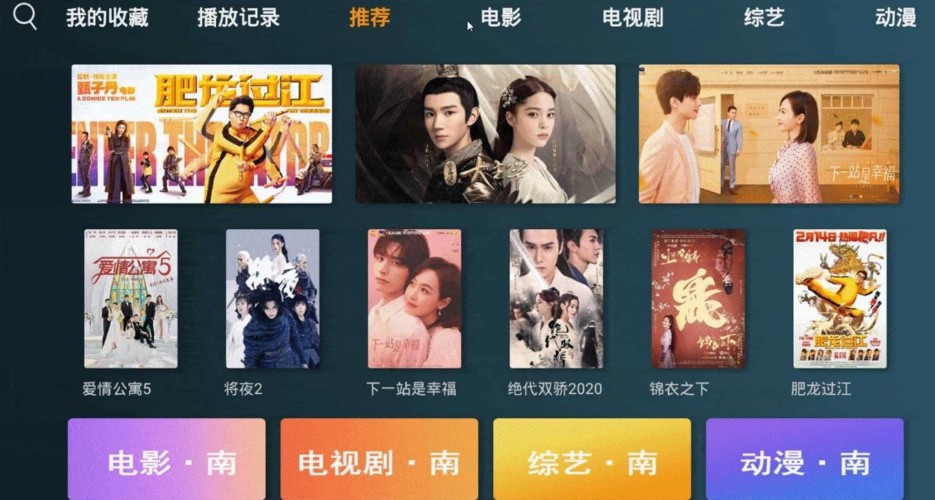935x500 pixels.
Task: Open the 锦衣之下 poster
Action: (x=698, y=299)
